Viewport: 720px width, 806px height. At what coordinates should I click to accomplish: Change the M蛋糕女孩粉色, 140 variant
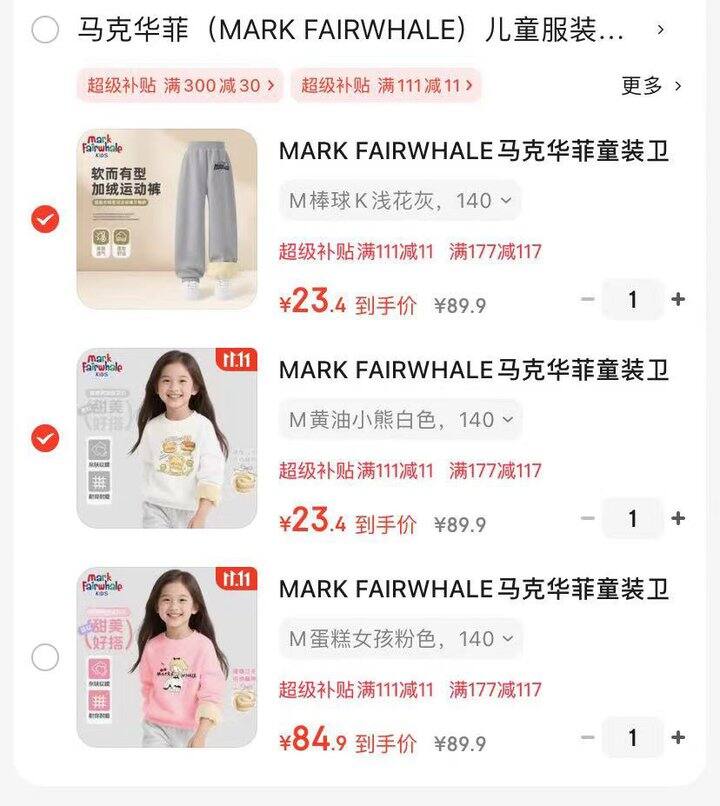pos(400,639)
